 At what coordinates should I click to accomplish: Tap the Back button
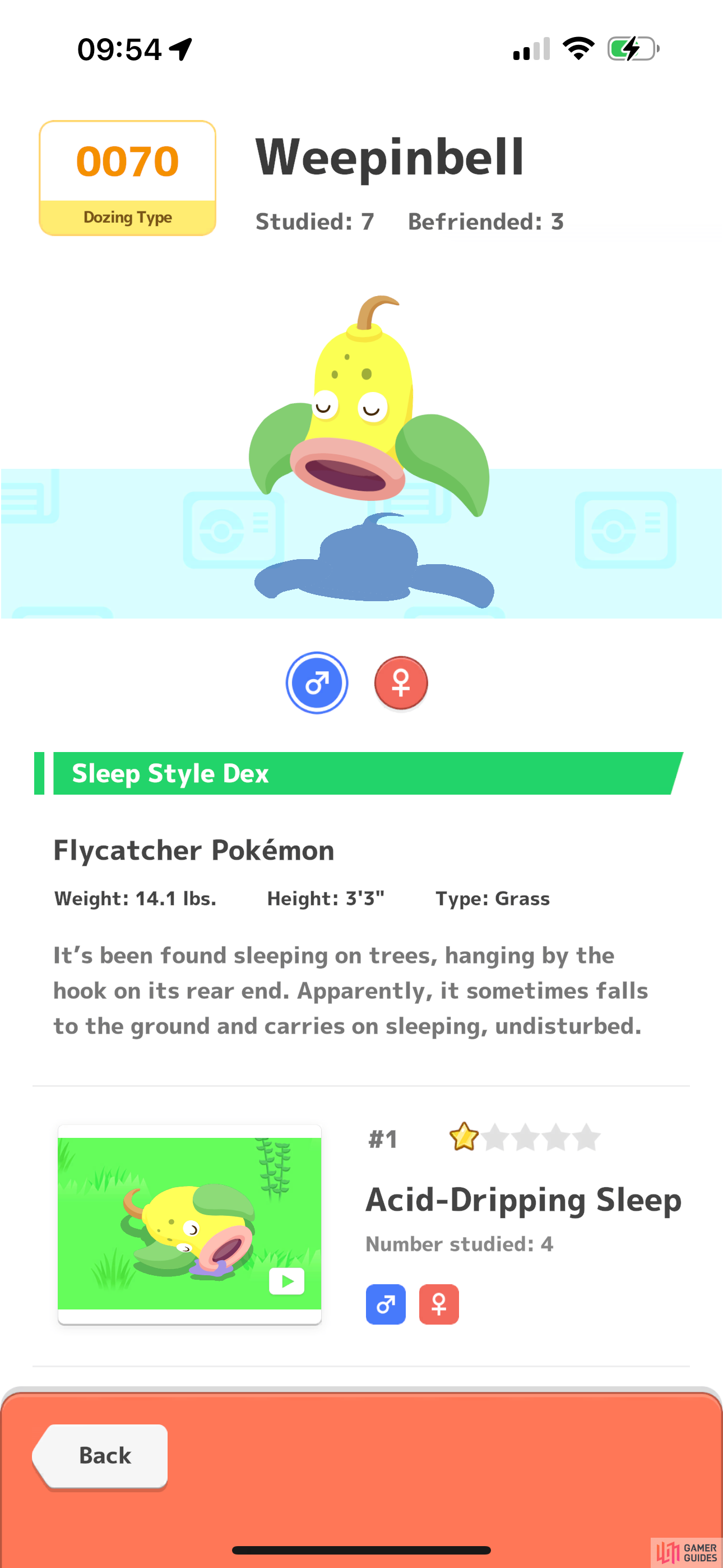coord(100,1456)
